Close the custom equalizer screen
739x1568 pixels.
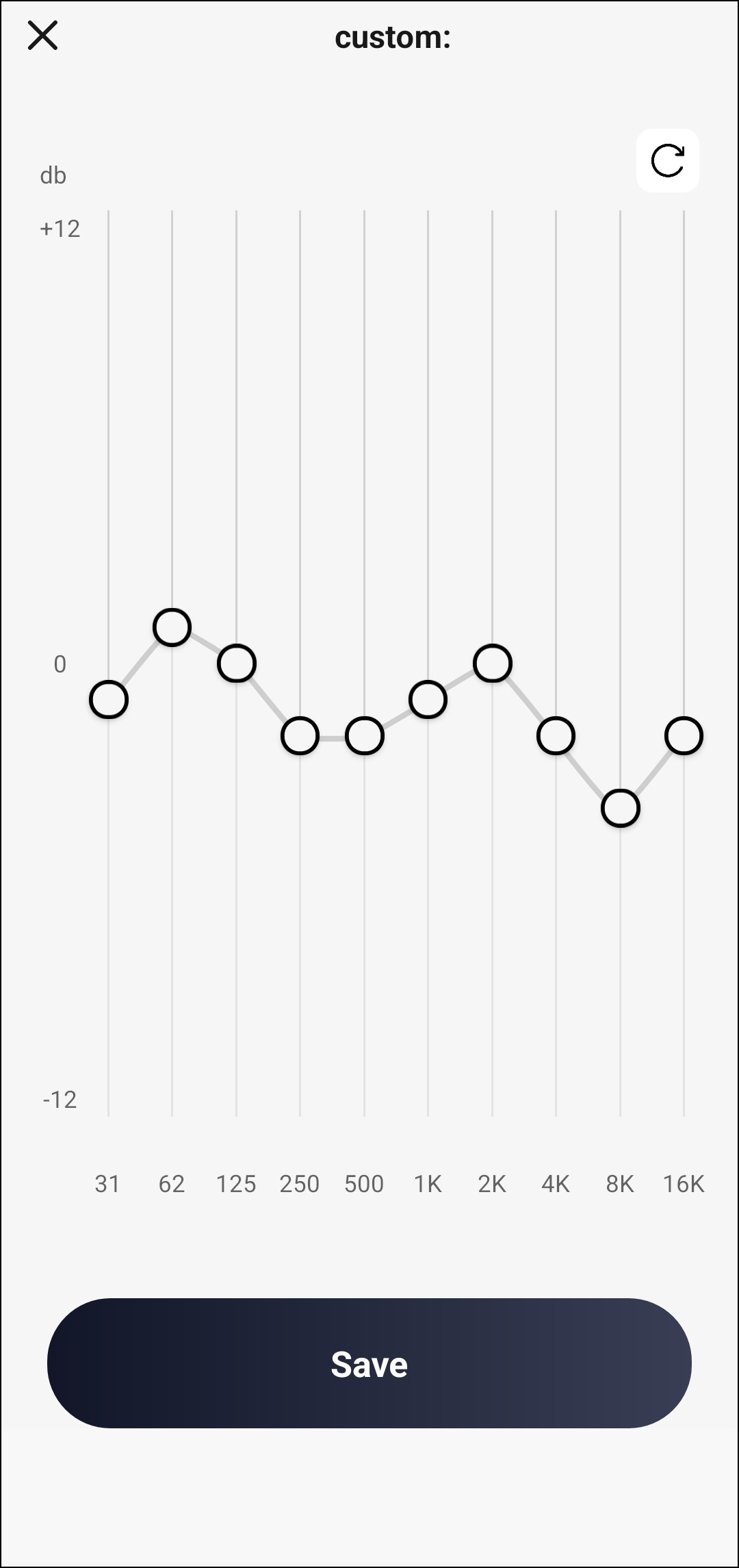coord(42,36)
